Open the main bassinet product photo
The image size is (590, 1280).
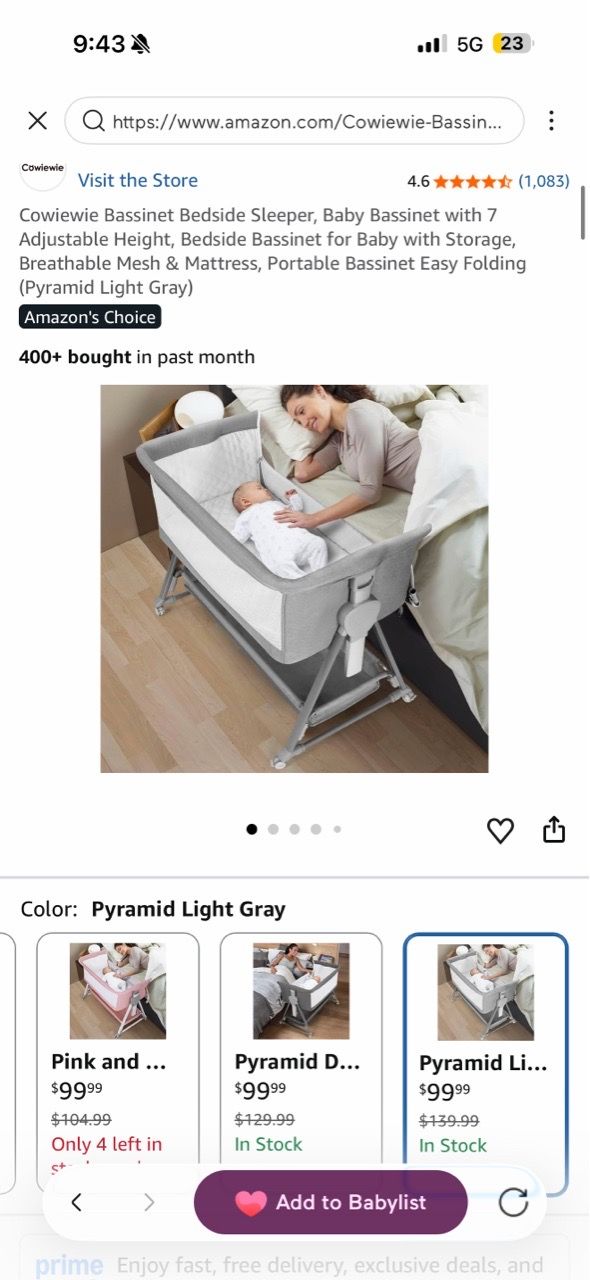(294, 578)
